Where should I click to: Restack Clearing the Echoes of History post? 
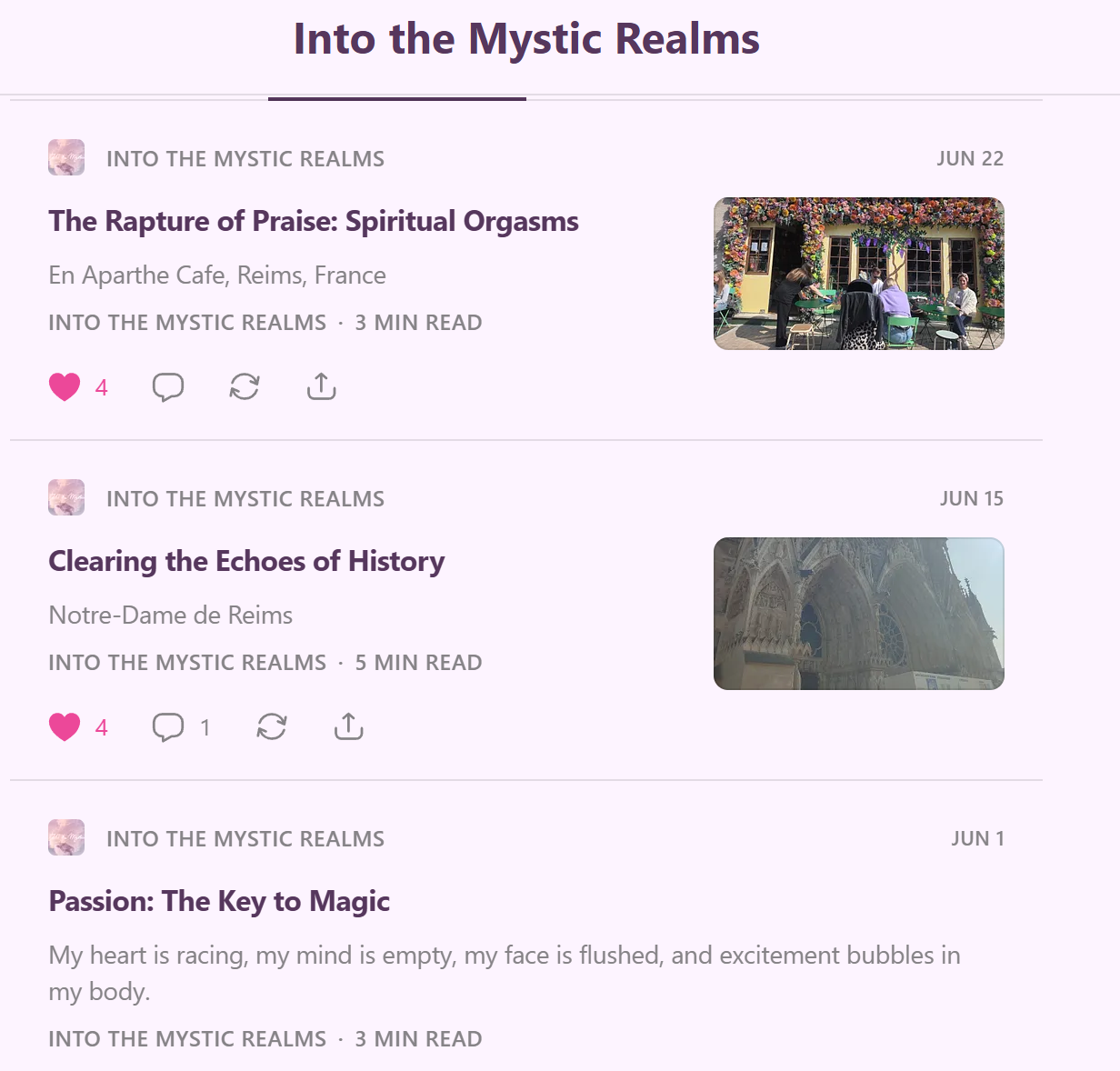[x=272, y=727]
